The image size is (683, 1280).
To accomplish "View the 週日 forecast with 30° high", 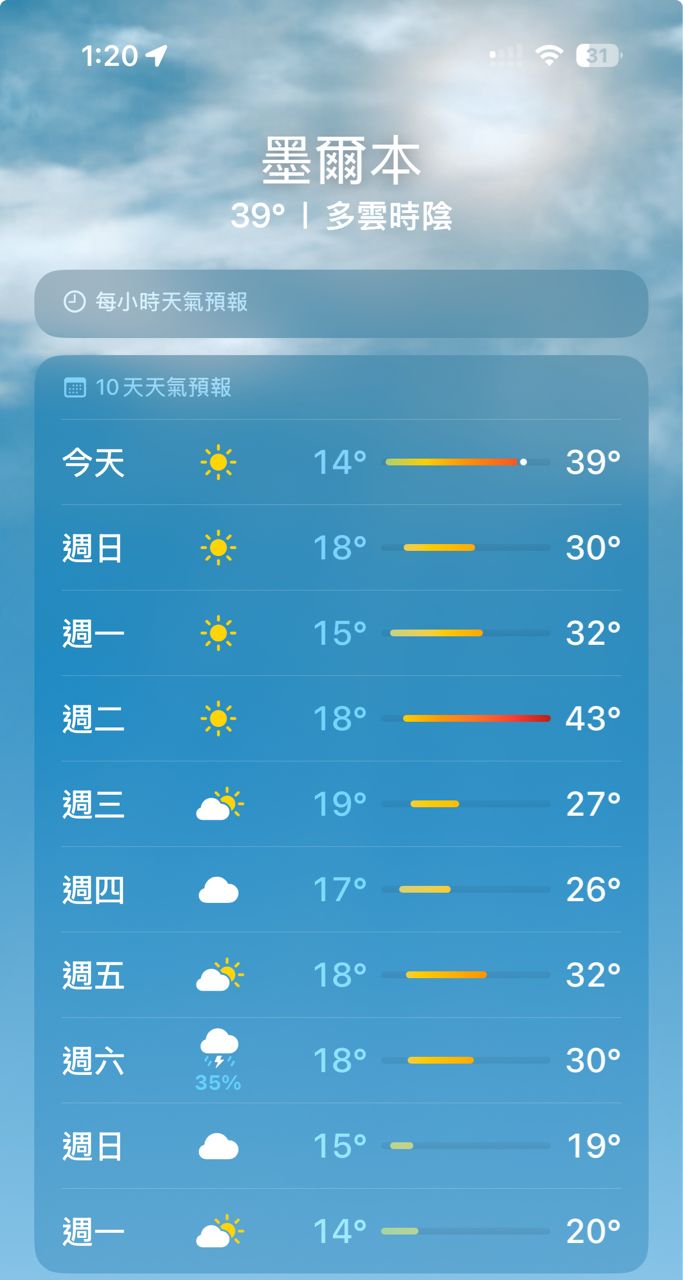I will point(341,548).
